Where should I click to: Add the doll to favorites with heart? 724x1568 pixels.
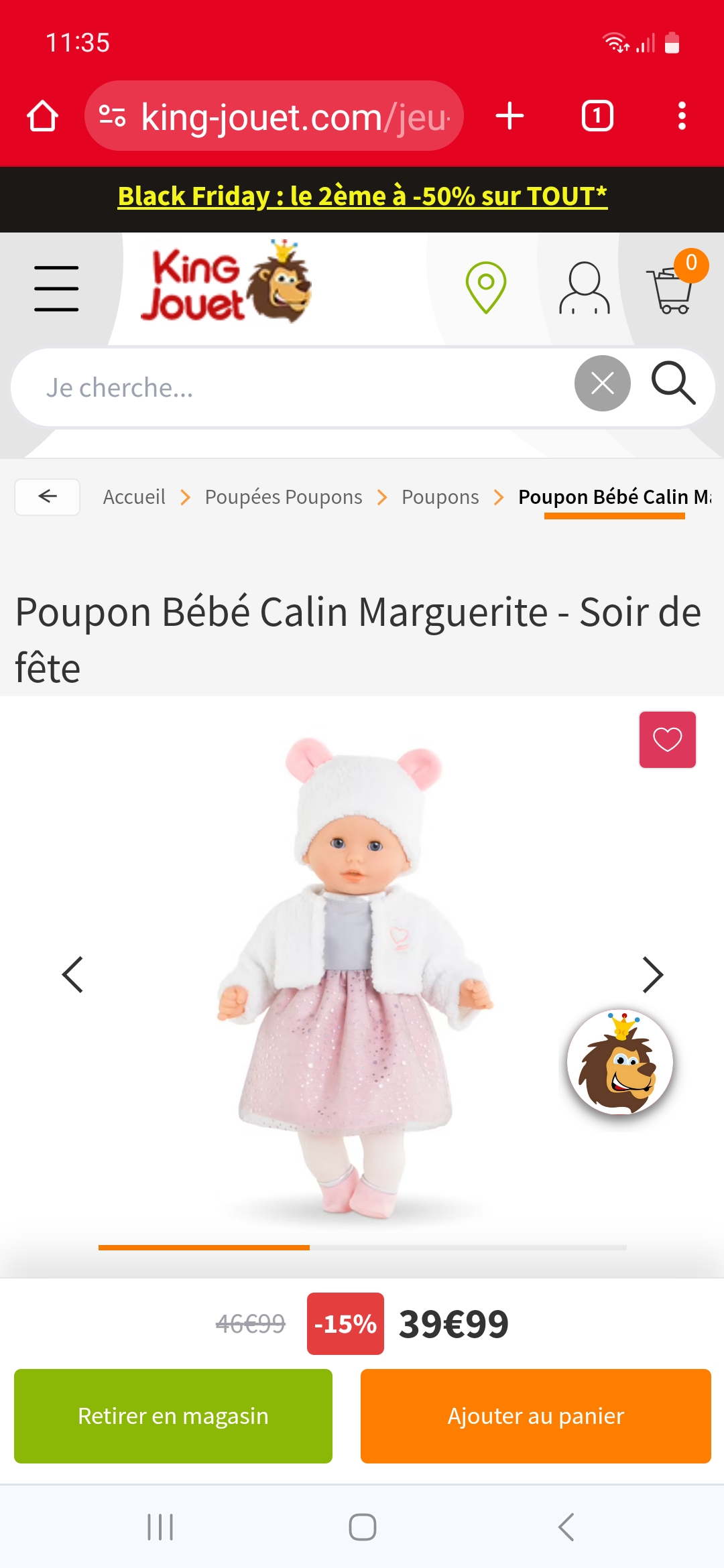pyautogui.click(x=667, y=739)
